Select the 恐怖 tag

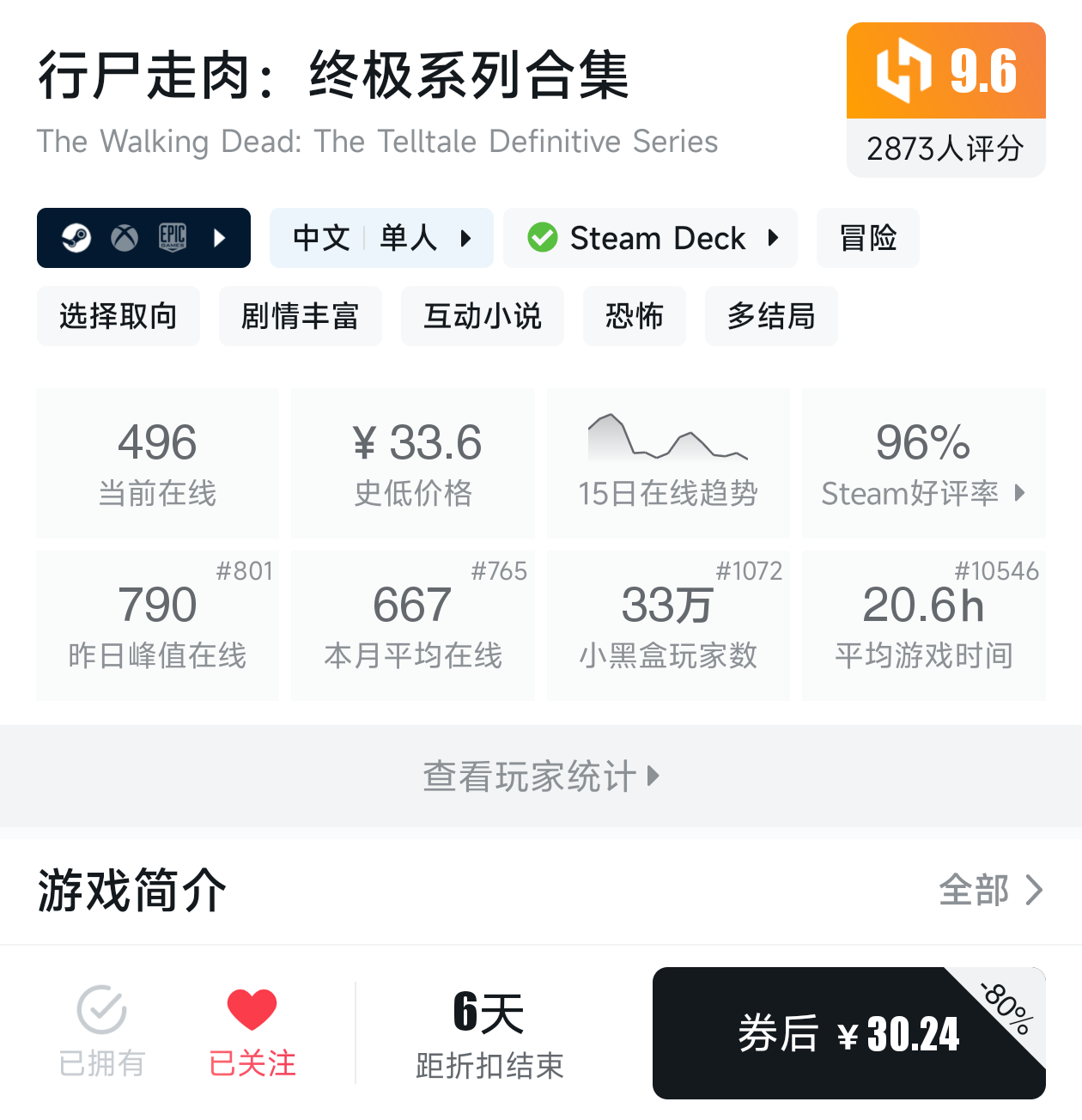pyautogui.click(x=635, y=316)
